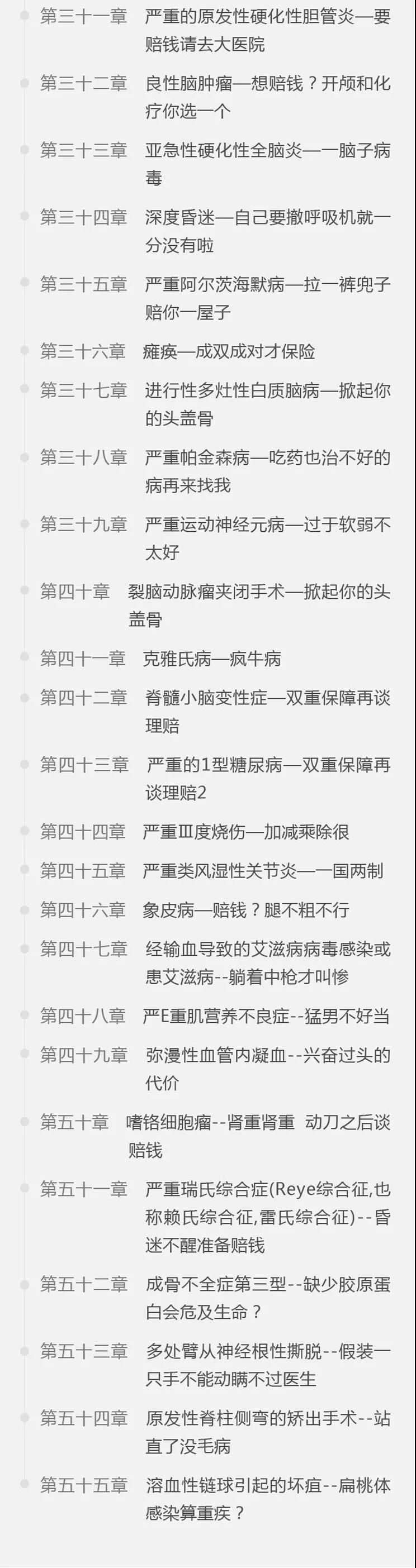
Task: Tap chapter 第四十九章 弥漫性血管内凝血
Action: pos(267,1055)
